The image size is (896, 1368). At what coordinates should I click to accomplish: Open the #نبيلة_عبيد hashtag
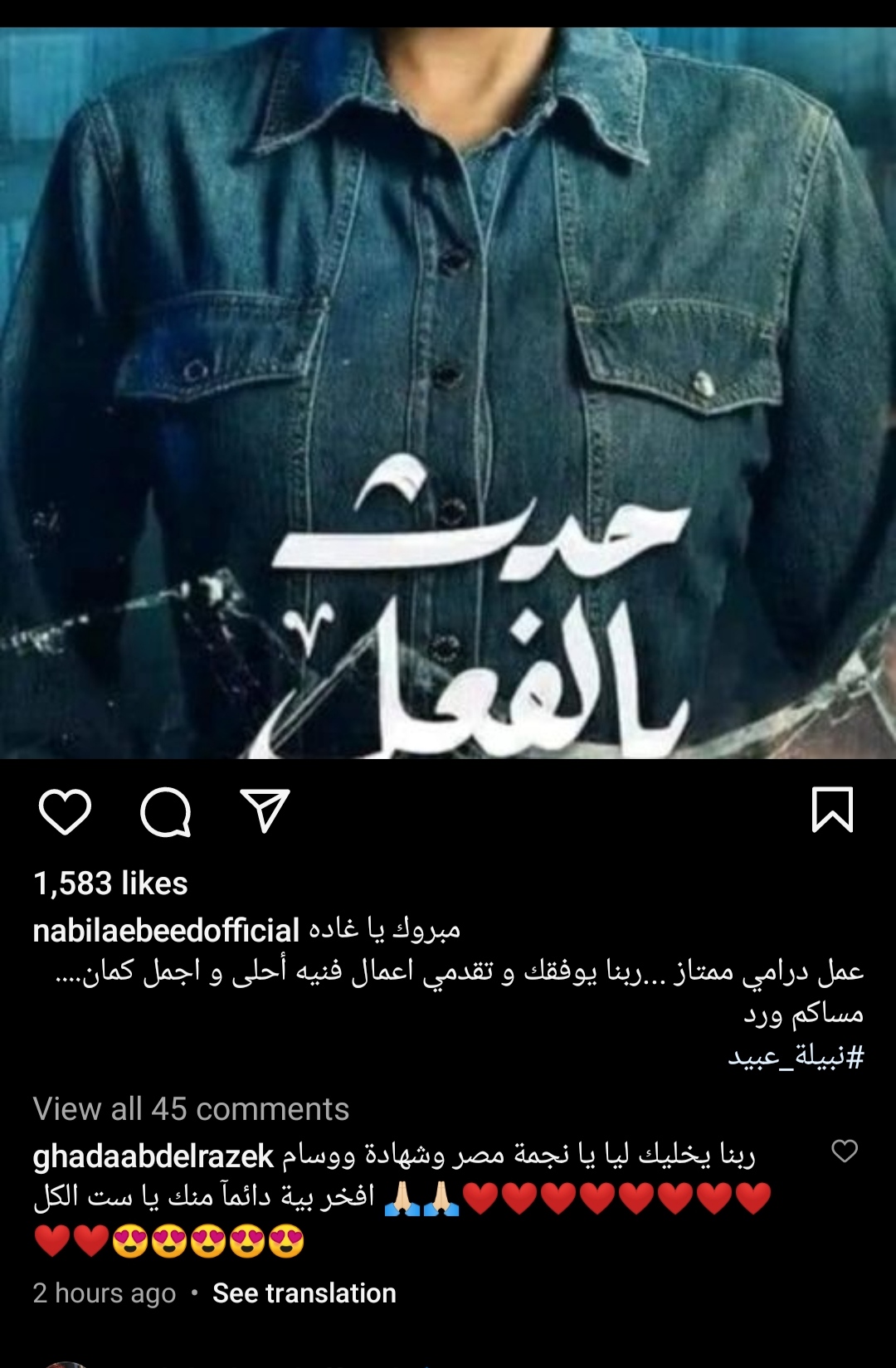(x=796, y=1056)
